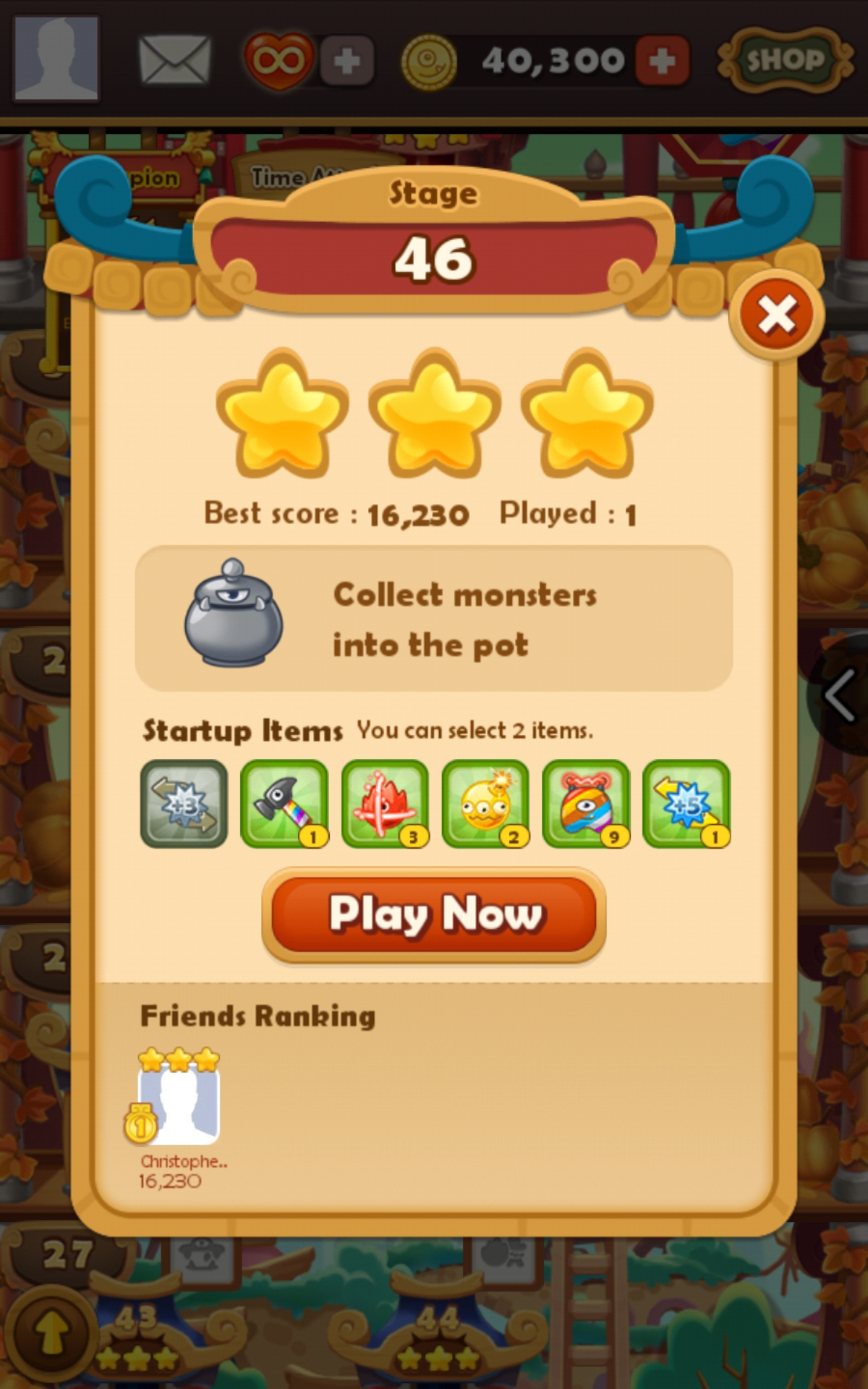Start the stage with Play Now
This screenshot has width=868, height=1389.
tap(434, 914)
